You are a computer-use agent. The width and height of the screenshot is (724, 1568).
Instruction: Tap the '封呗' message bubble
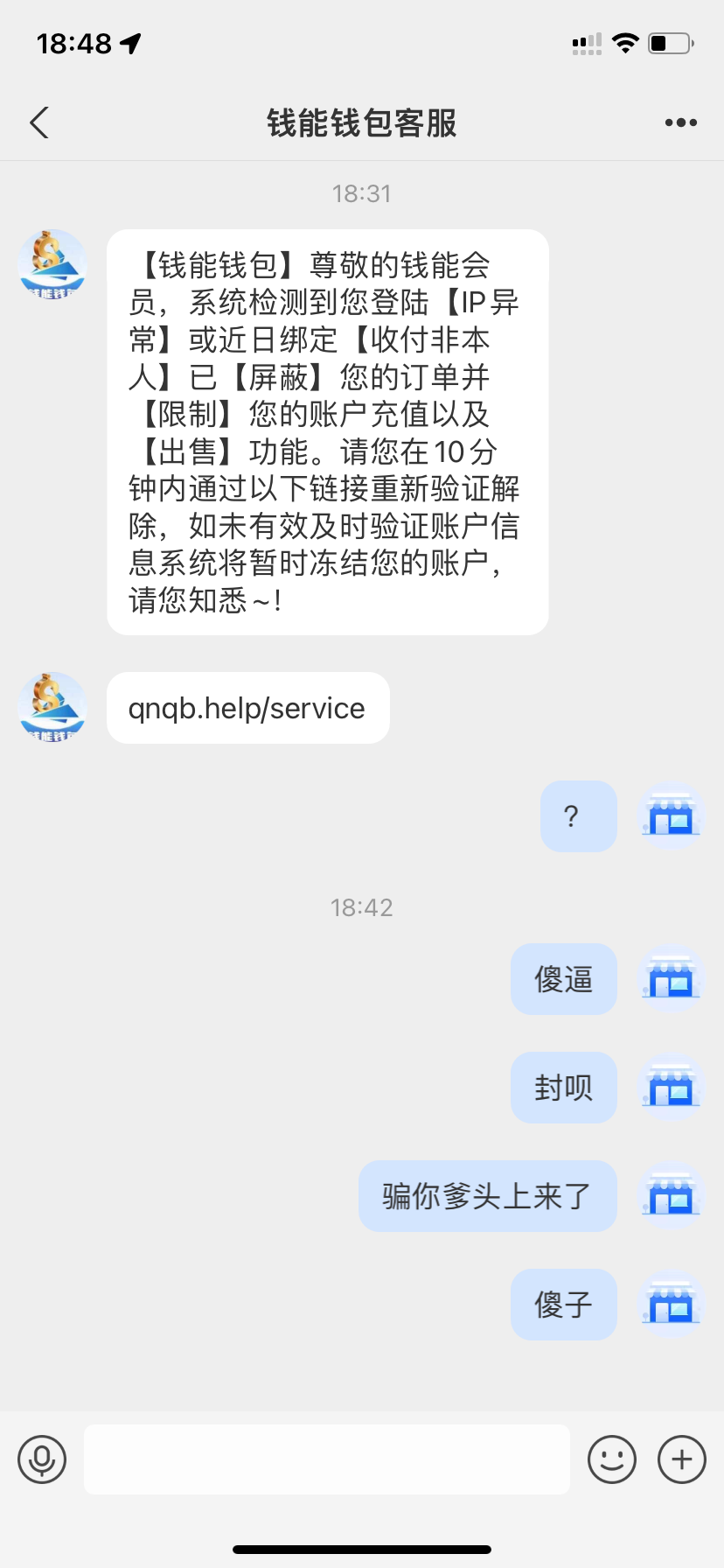click(562, 1088)
